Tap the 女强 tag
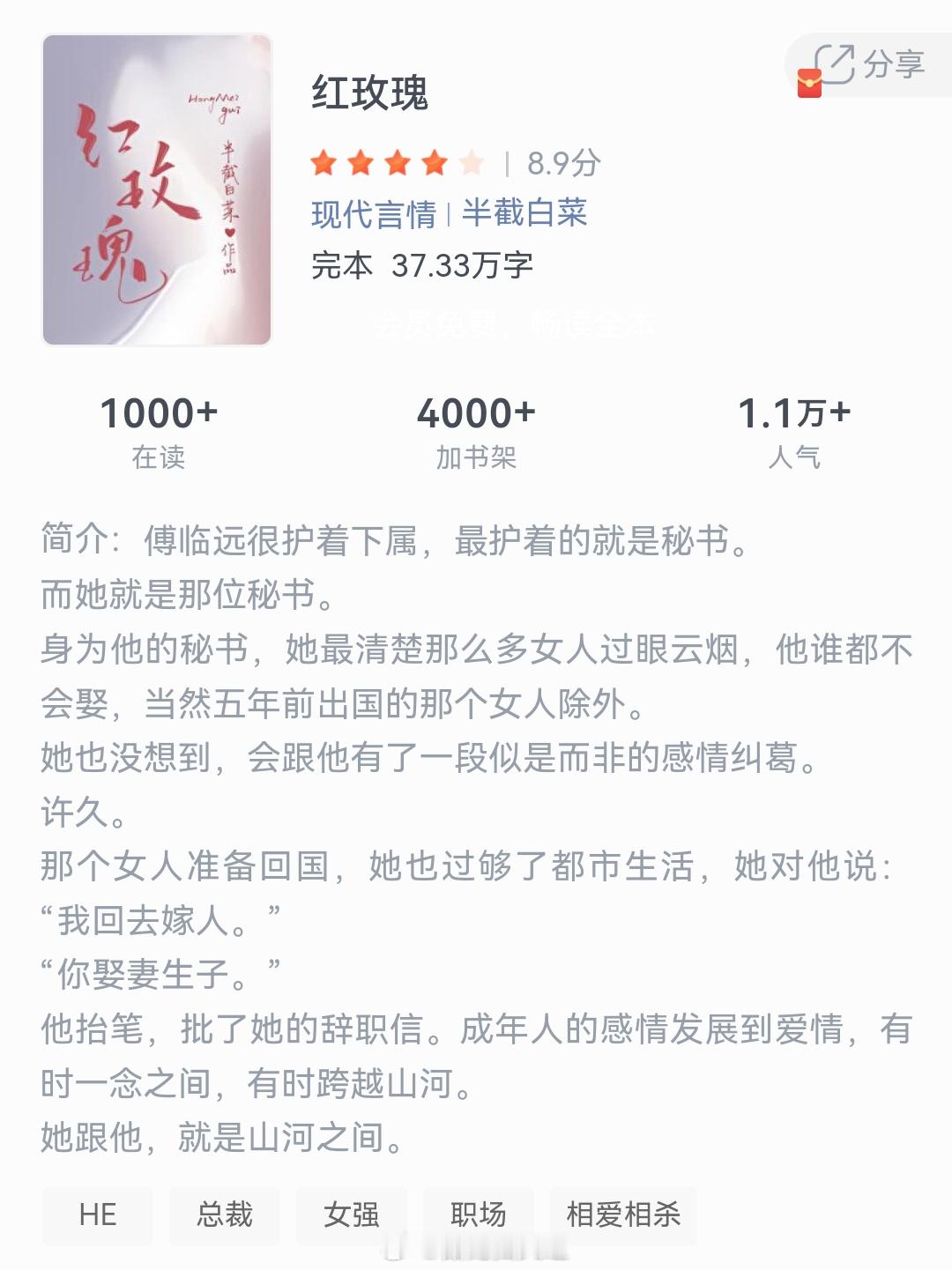Image resolution: width=952 pixels, height=1270 pixels. [352, 1216]
